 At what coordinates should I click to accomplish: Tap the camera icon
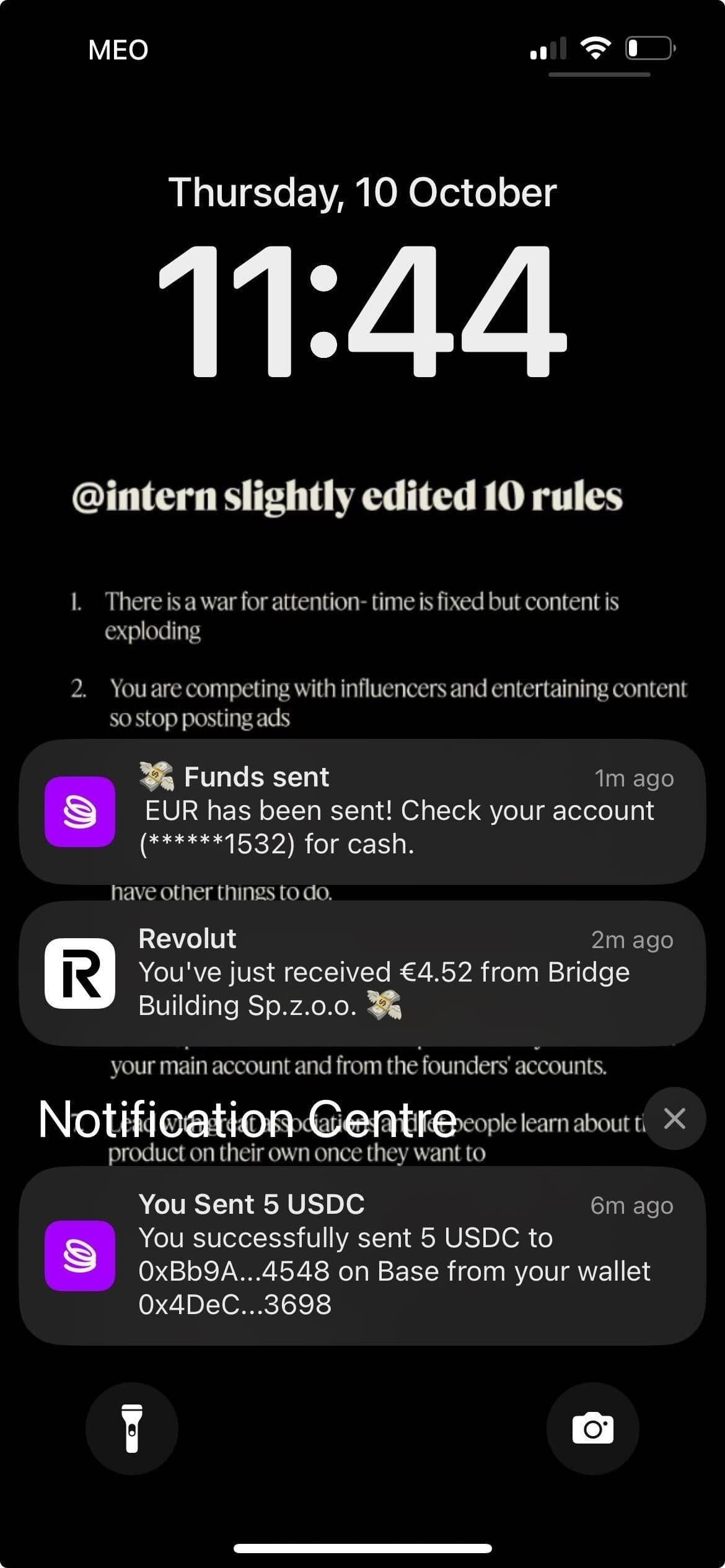(x=592, y=1427)
